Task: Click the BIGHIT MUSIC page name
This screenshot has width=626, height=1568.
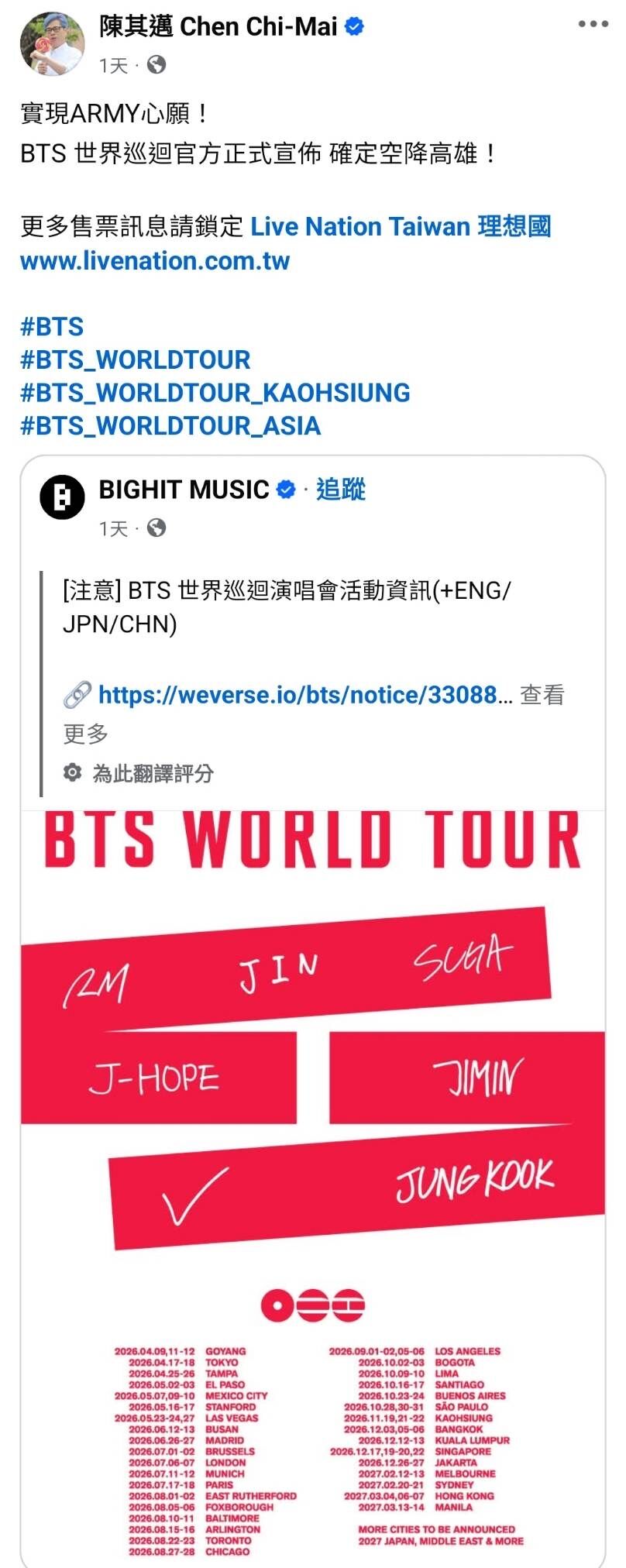Action: 183,489
